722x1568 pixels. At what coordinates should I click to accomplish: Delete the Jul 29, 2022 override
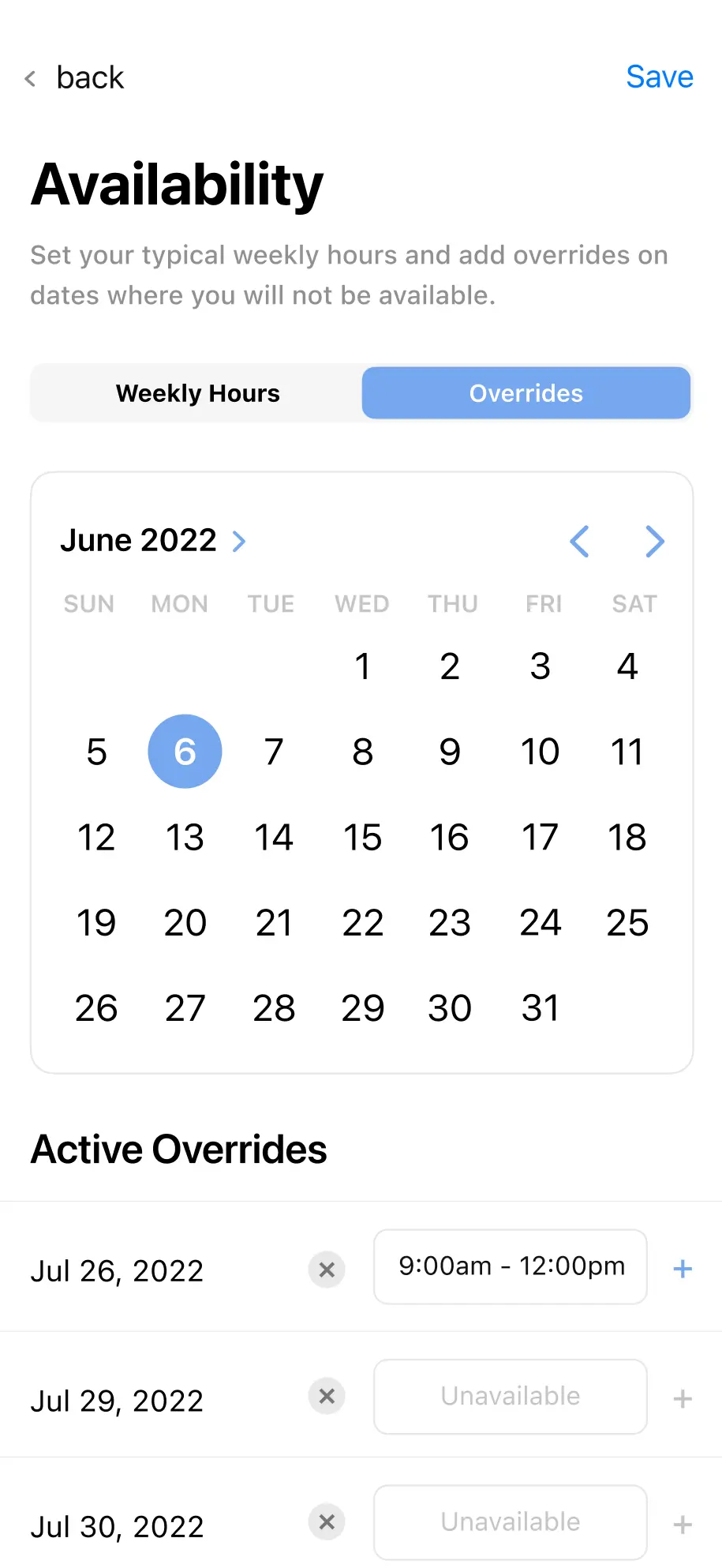tap(327, 1396)
